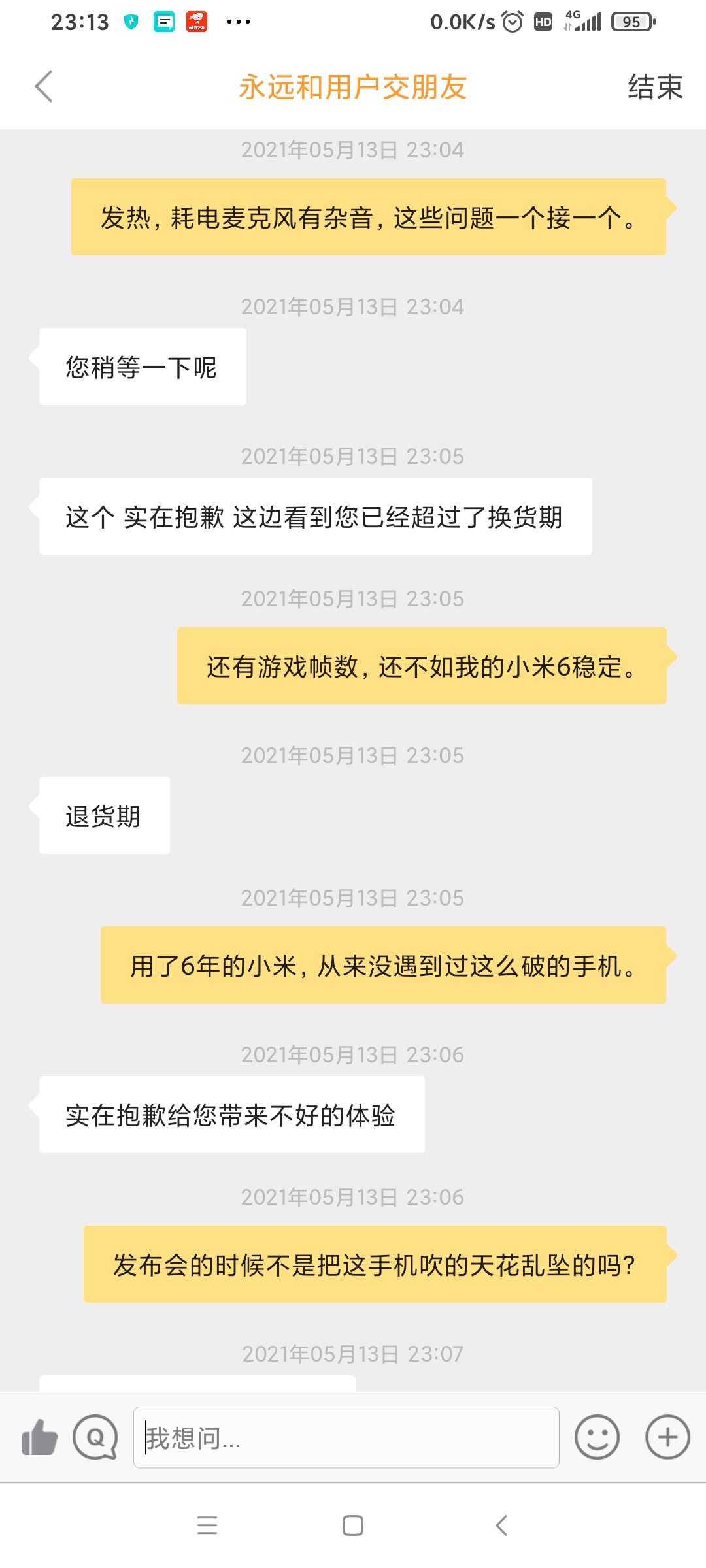Image resolution: width=706 pixels, height=1568 pixels.
Task: Focus the 我想问... message field
Action: click(346, 1437)
